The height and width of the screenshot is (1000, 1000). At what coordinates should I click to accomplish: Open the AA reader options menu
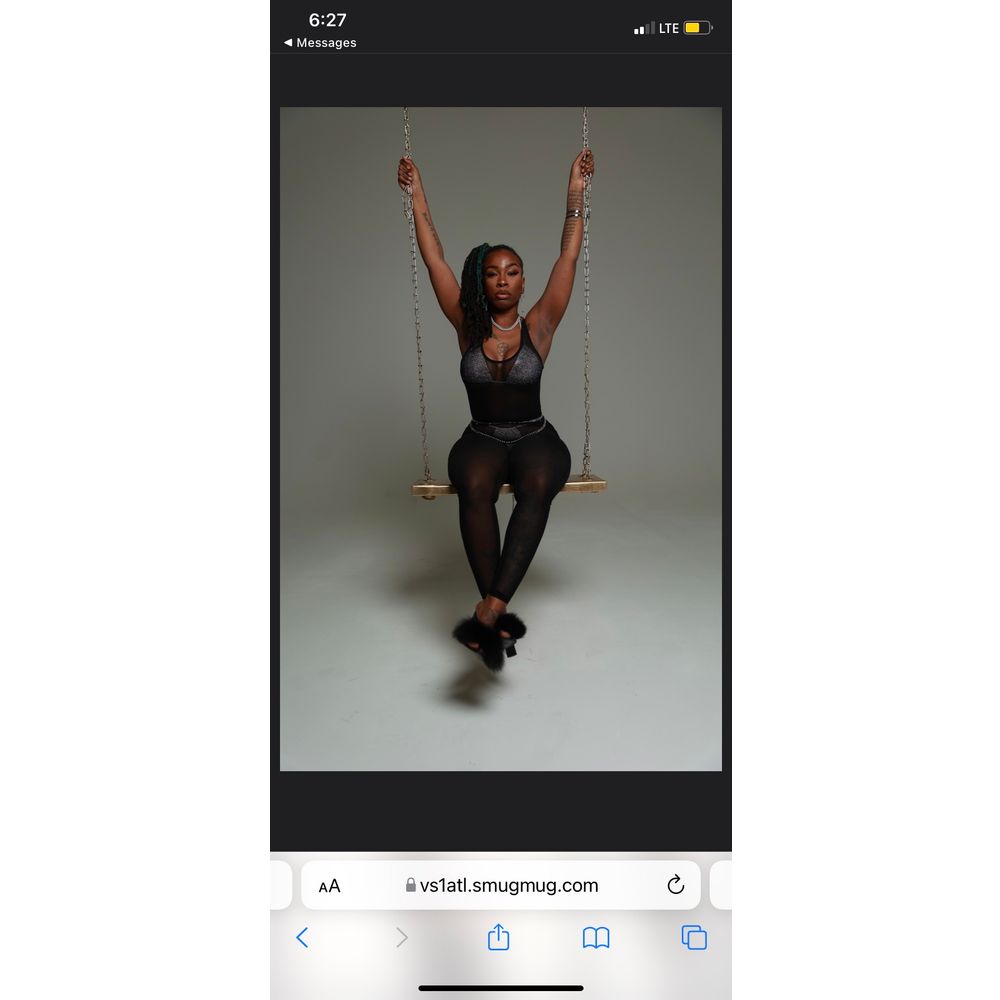click(x=329, y=886)
